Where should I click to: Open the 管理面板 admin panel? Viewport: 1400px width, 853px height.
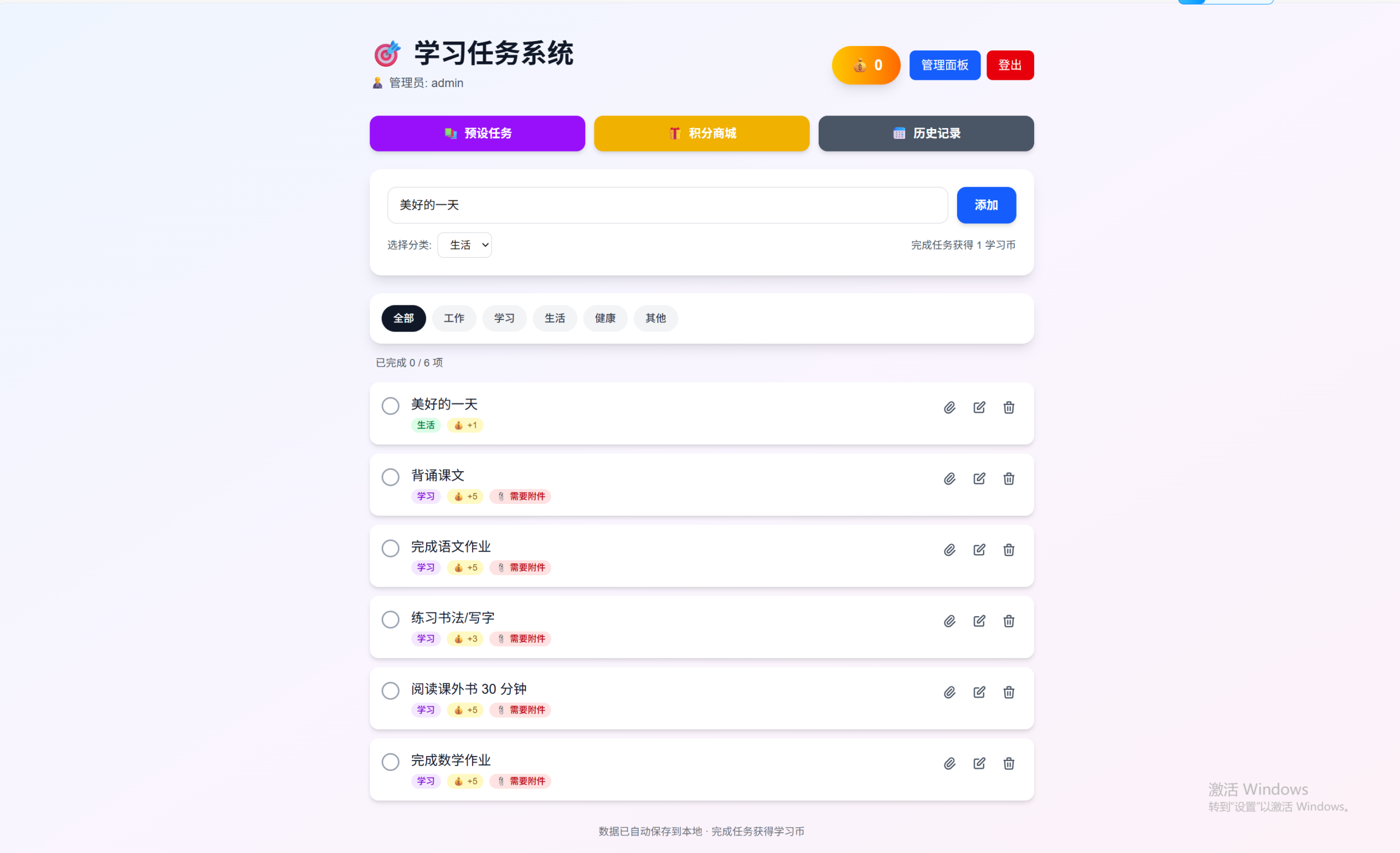[x=944, y=65]
